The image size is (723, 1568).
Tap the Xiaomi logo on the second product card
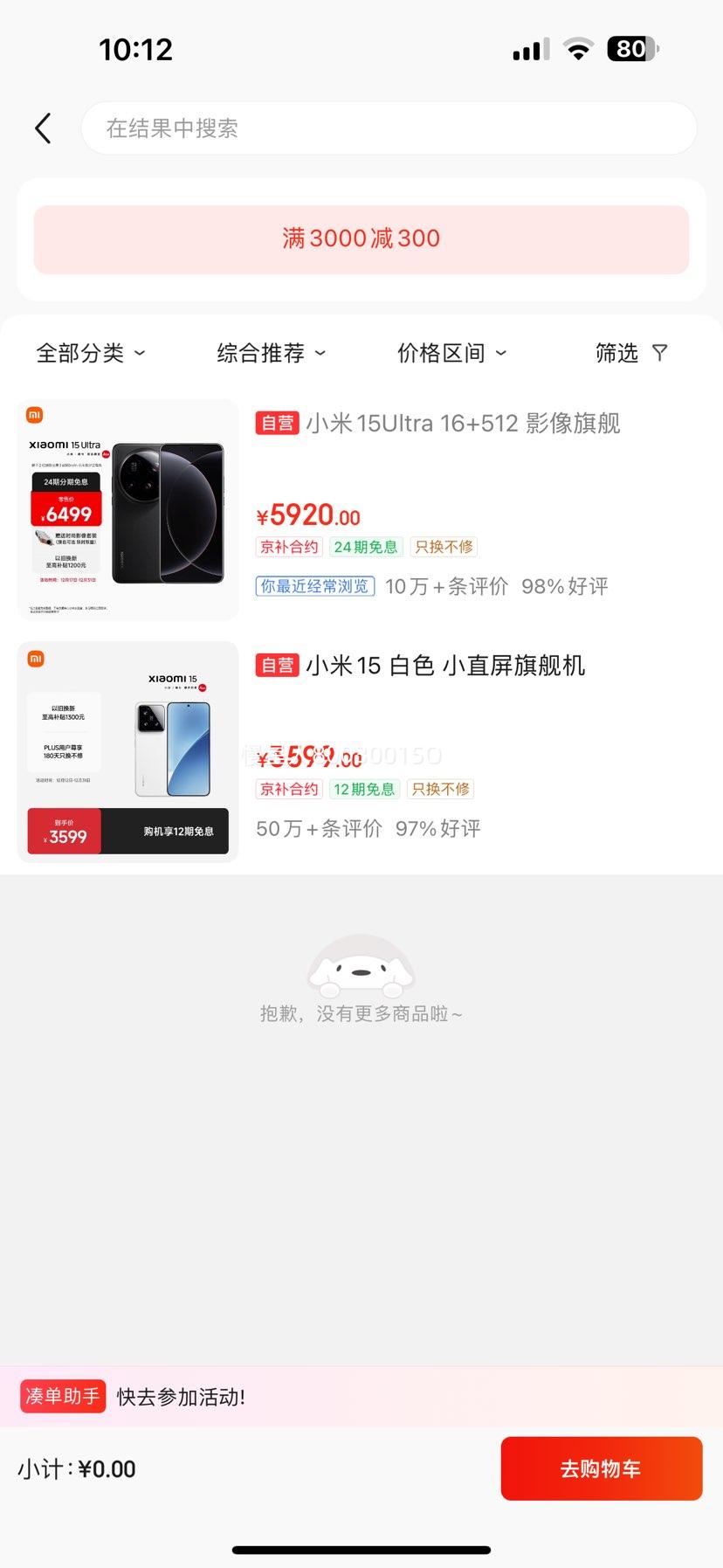pos(35,660)
